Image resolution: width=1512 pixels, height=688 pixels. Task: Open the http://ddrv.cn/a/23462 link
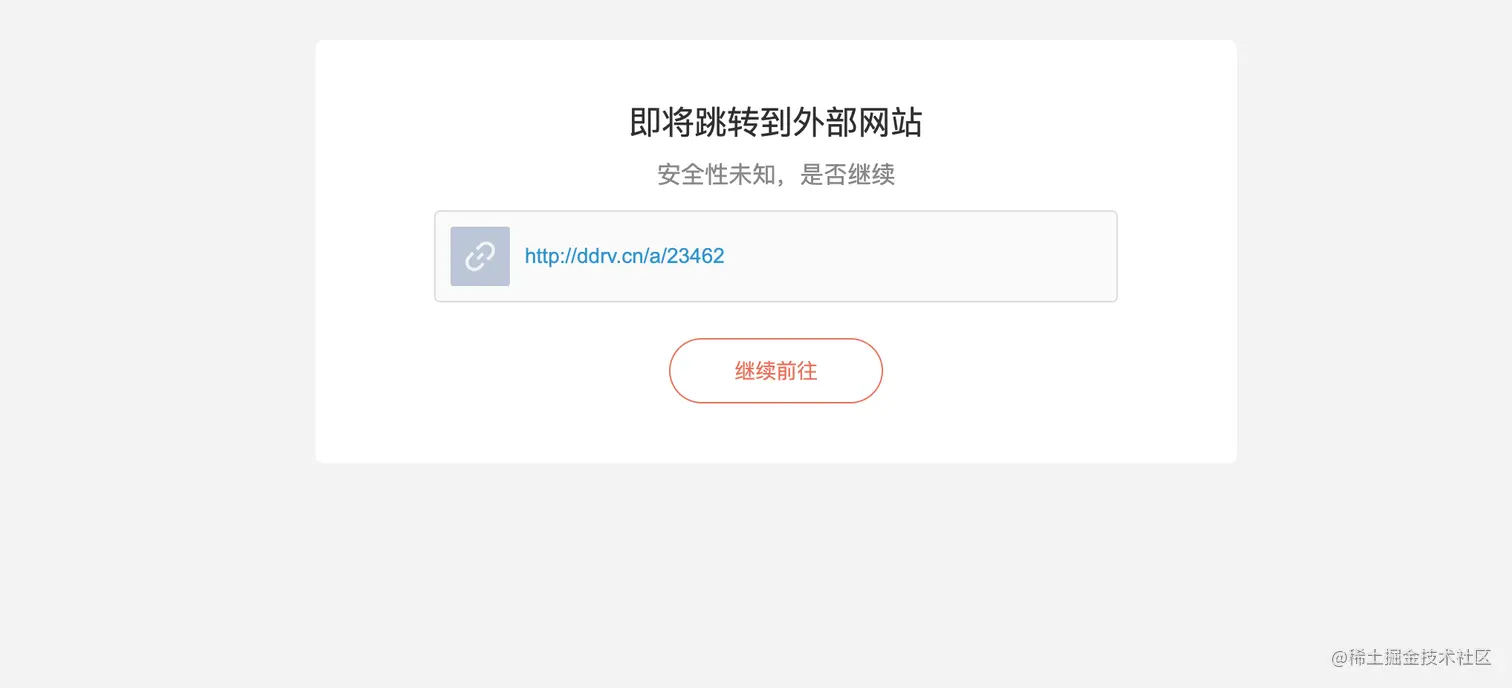click(624, 256)
